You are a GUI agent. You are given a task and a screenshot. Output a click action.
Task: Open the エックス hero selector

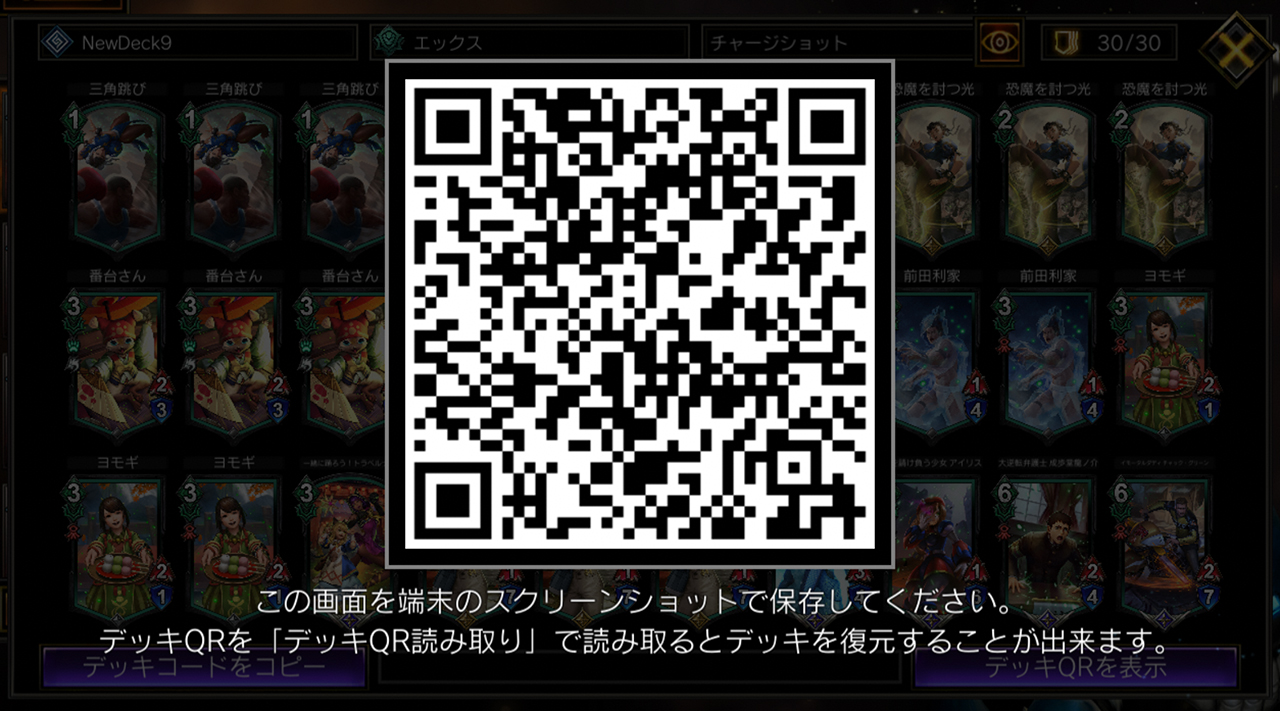pos(528,43)
